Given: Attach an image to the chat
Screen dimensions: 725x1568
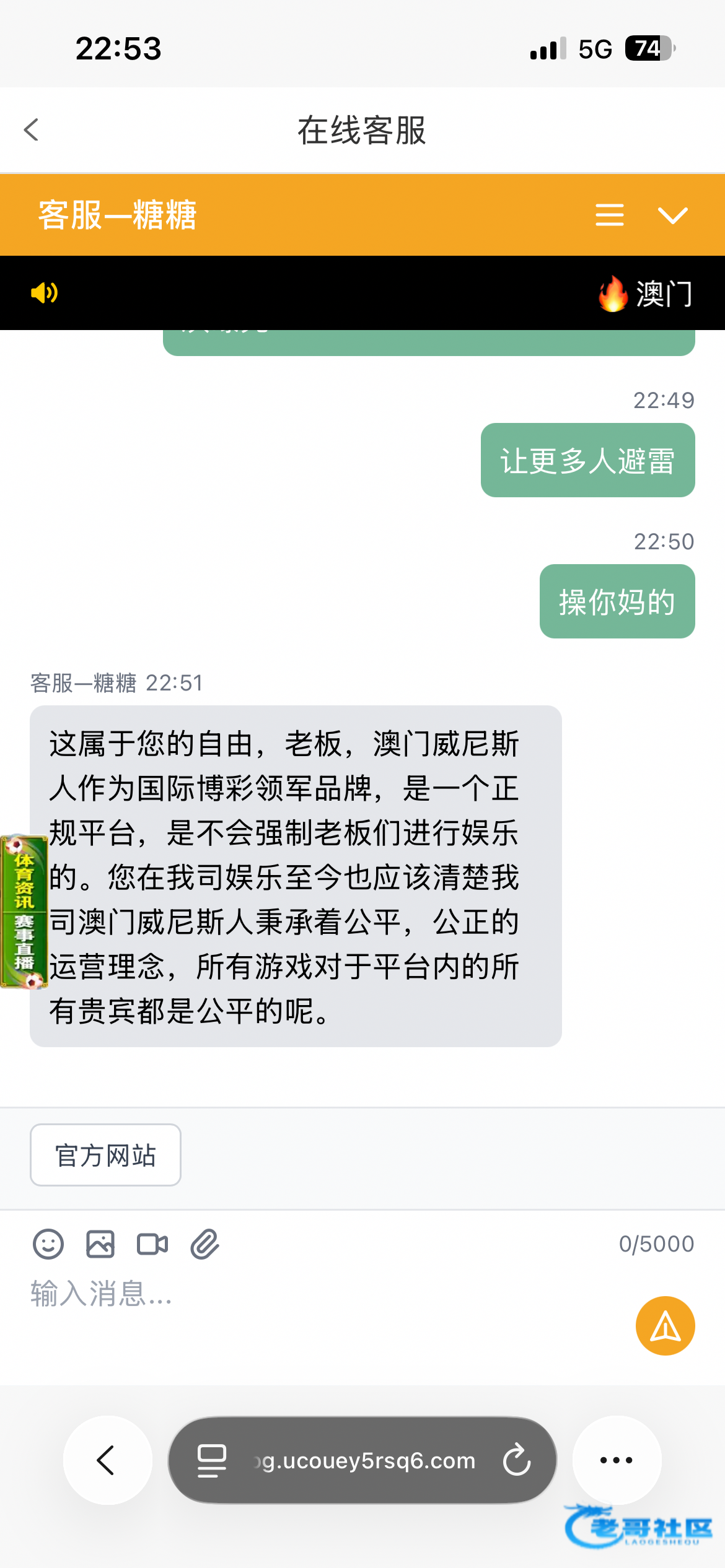Looking at the screenshot, I should (100, 1244).
